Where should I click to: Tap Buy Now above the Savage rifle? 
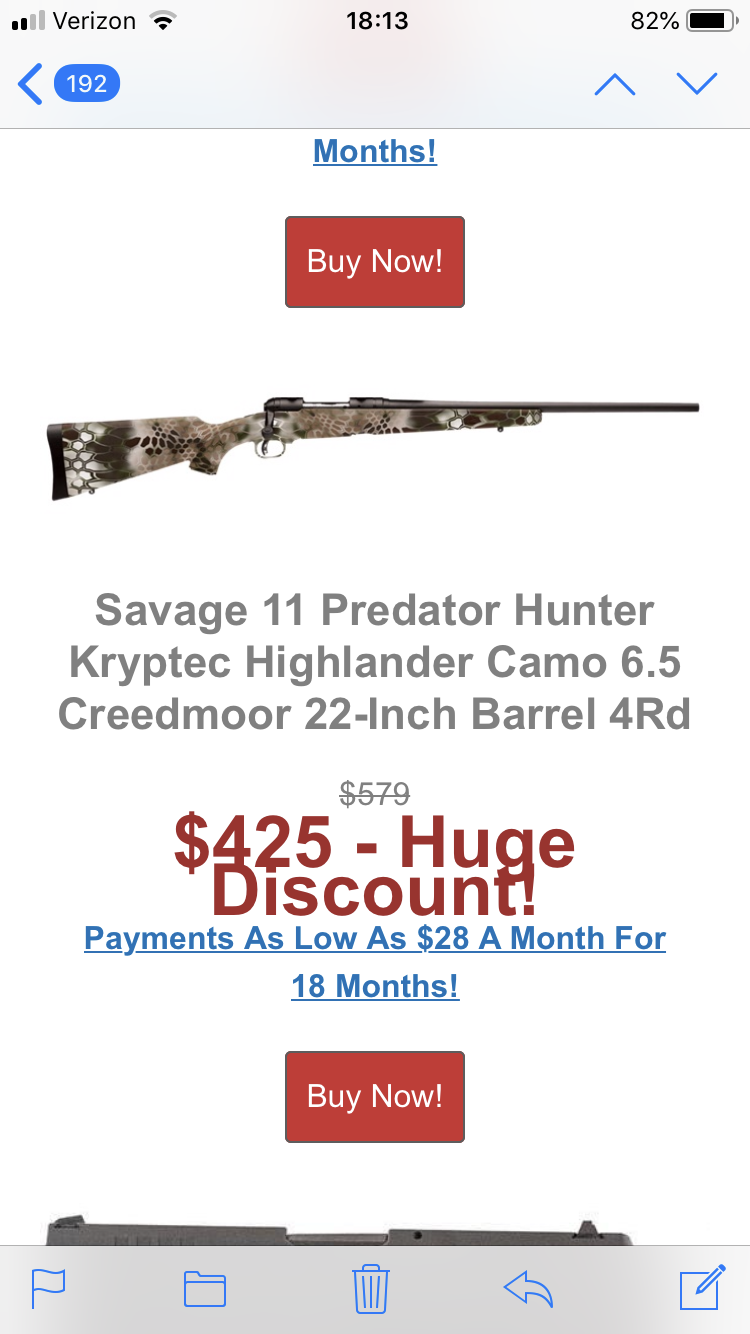[375, 262]
